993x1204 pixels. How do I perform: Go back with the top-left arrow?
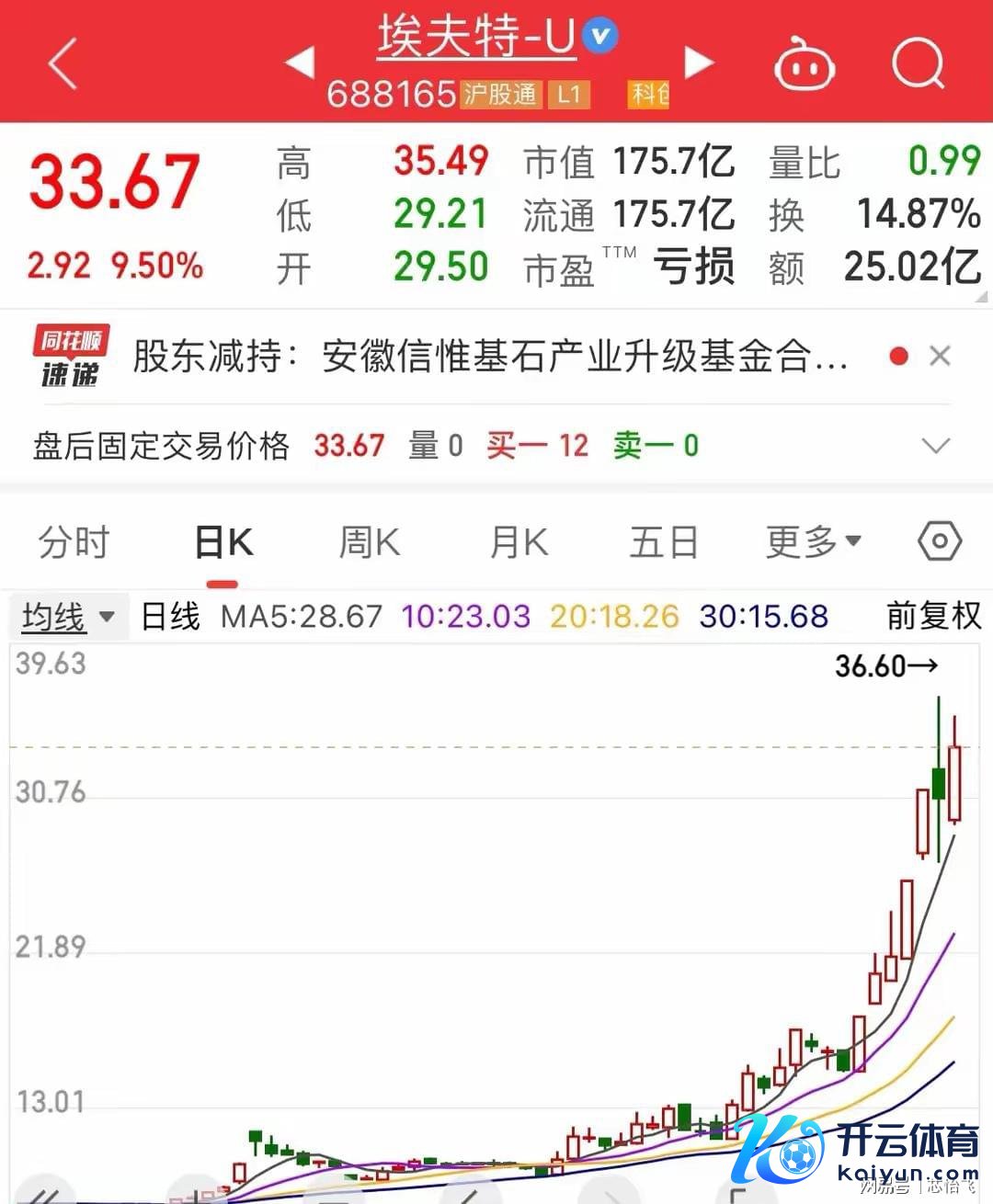[63, 64]
